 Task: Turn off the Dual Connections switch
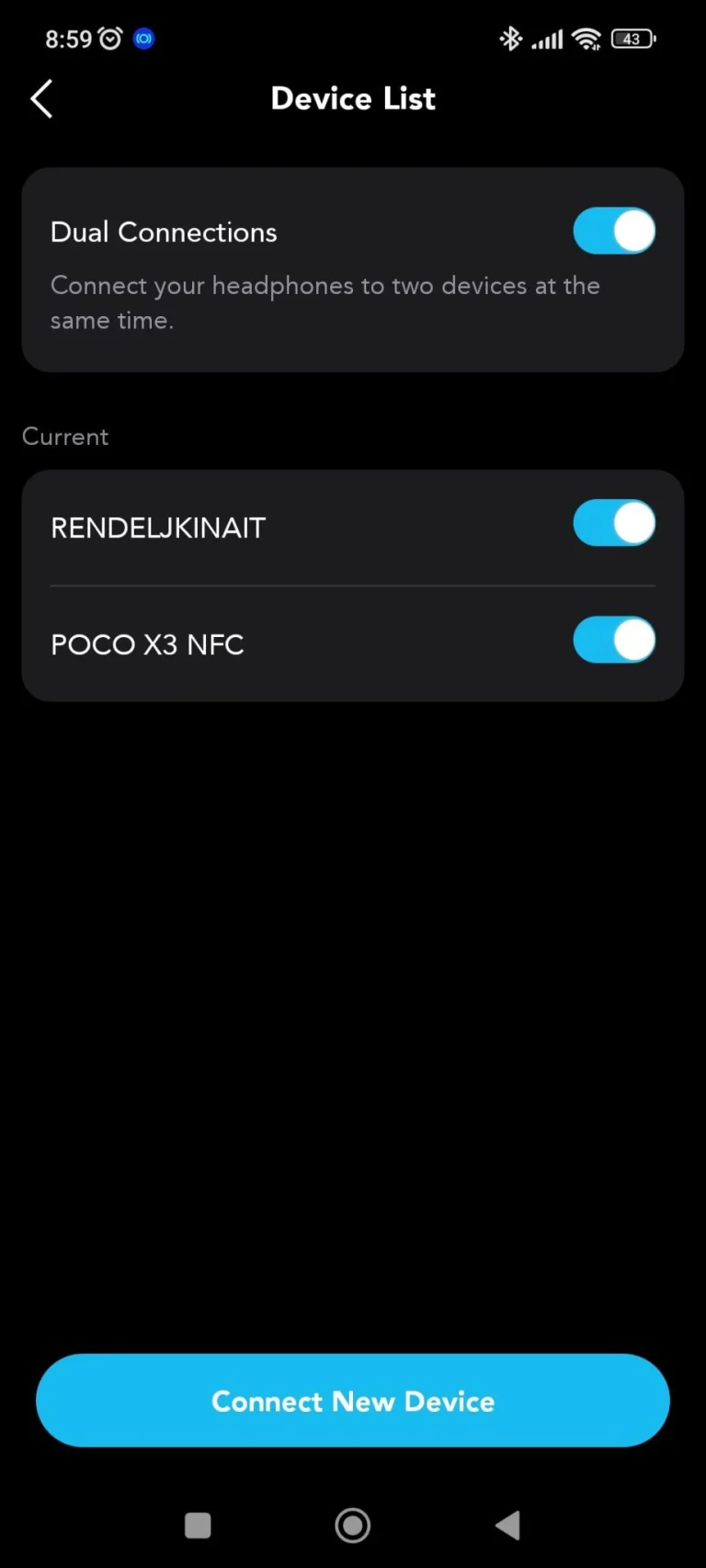(x=613, y=231)
